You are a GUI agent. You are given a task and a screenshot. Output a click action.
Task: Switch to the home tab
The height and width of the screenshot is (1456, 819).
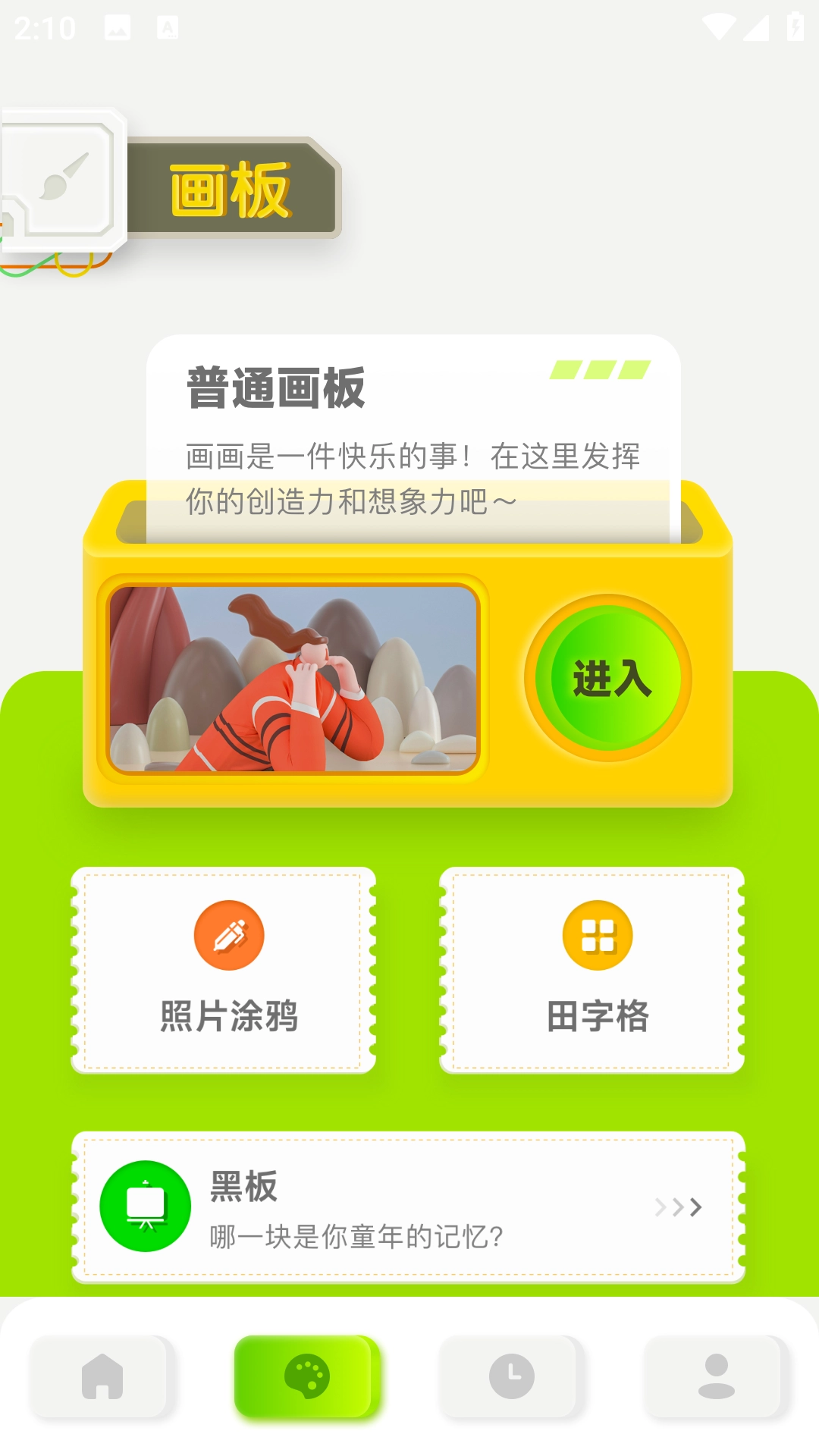click(102, 1376)
